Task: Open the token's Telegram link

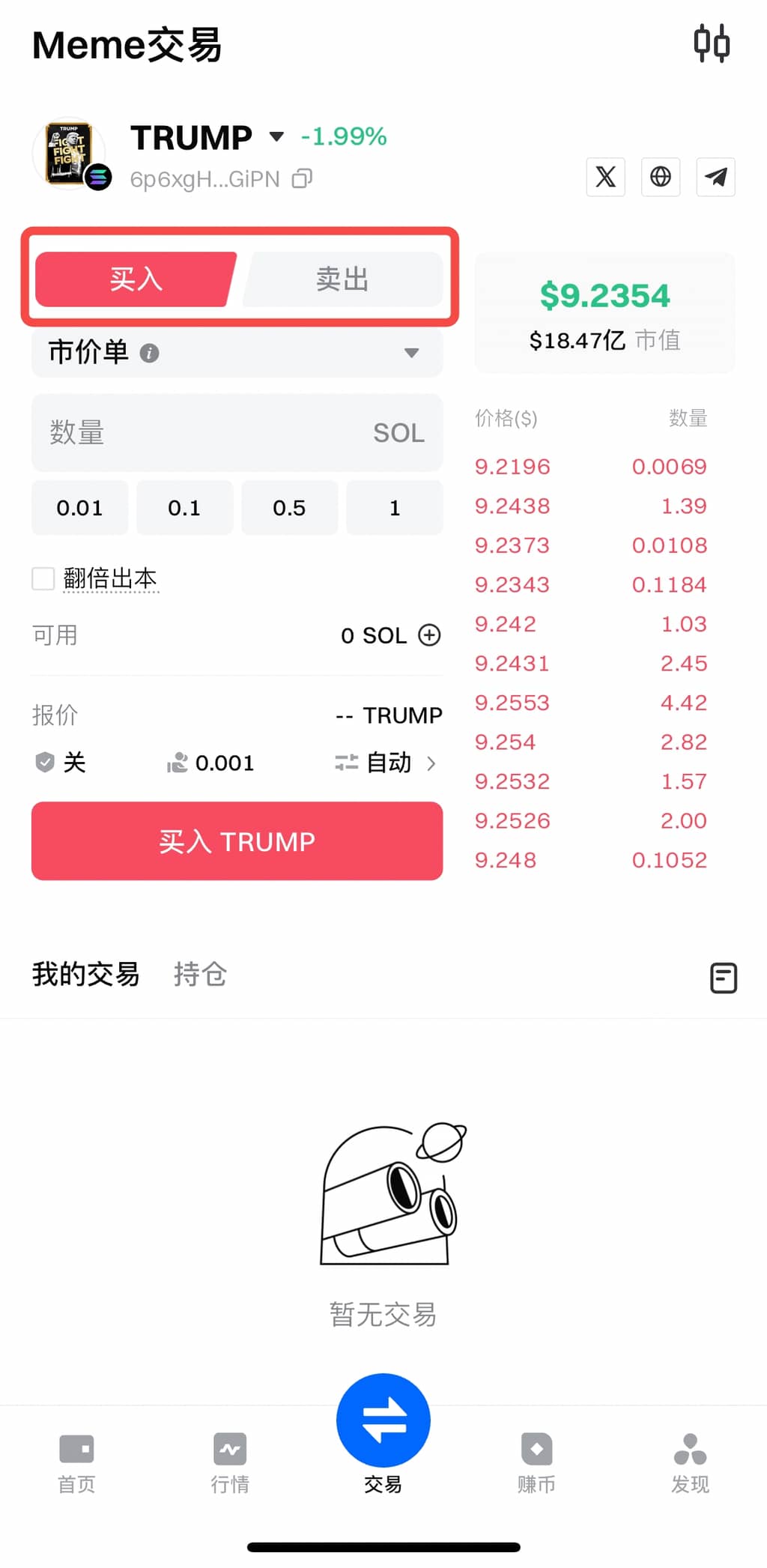Action: tap(715, 177)
